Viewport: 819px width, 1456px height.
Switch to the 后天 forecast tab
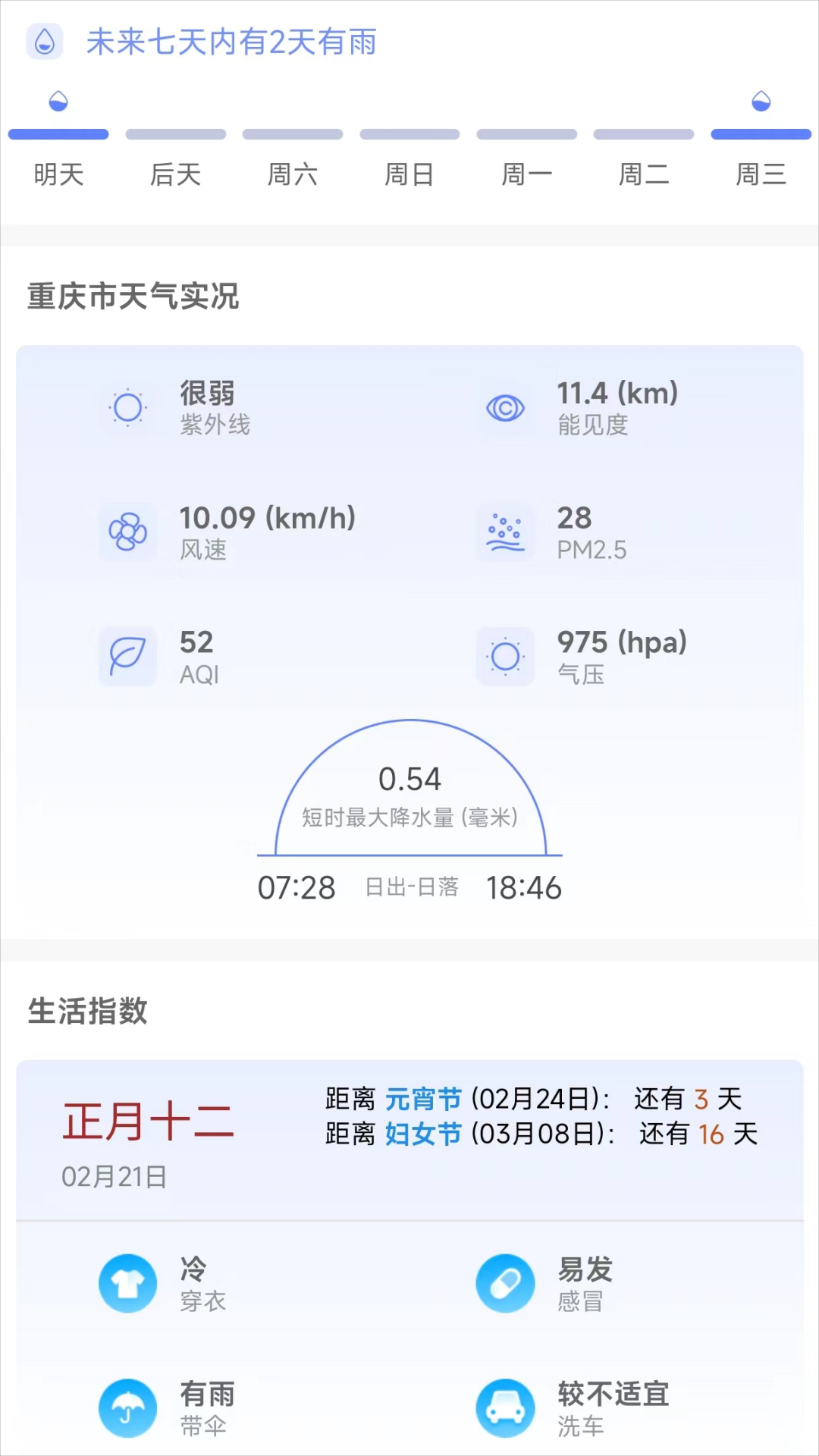176,174
